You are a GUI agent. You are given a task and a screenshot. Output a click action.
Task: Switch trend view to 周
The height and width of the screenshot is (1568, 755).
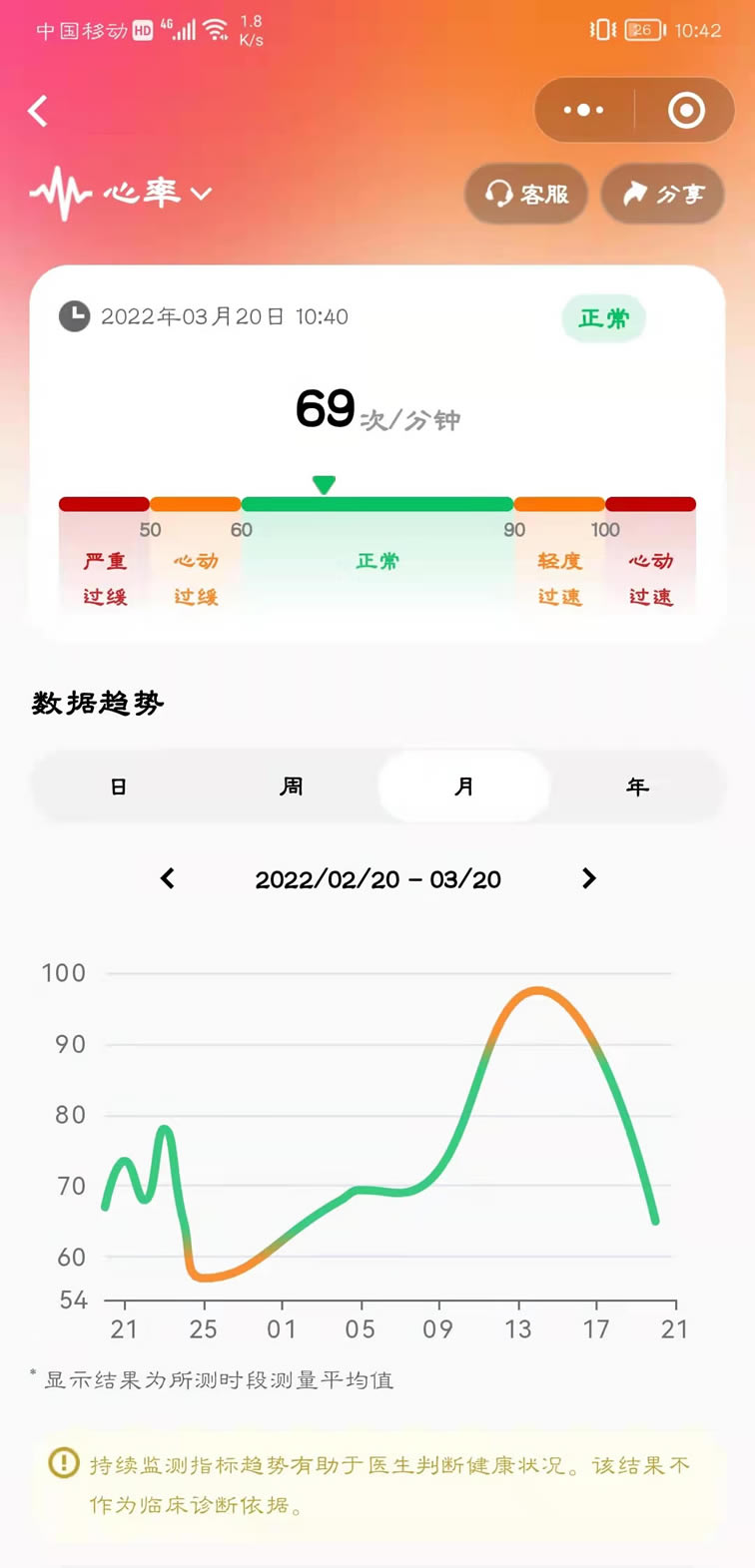coord(291,786)
